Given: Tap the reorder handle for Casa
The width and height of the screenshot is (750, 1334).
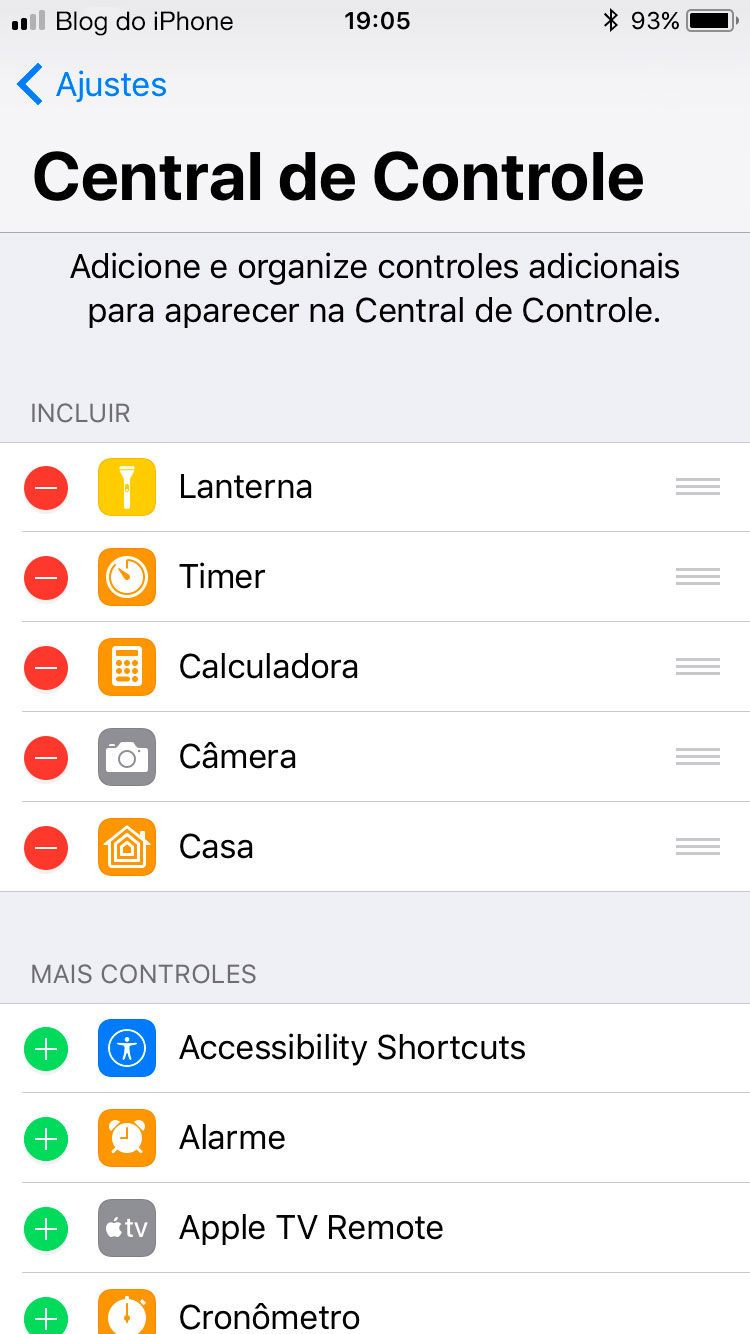Looking at the screenshot, I should tap(698, 847).
